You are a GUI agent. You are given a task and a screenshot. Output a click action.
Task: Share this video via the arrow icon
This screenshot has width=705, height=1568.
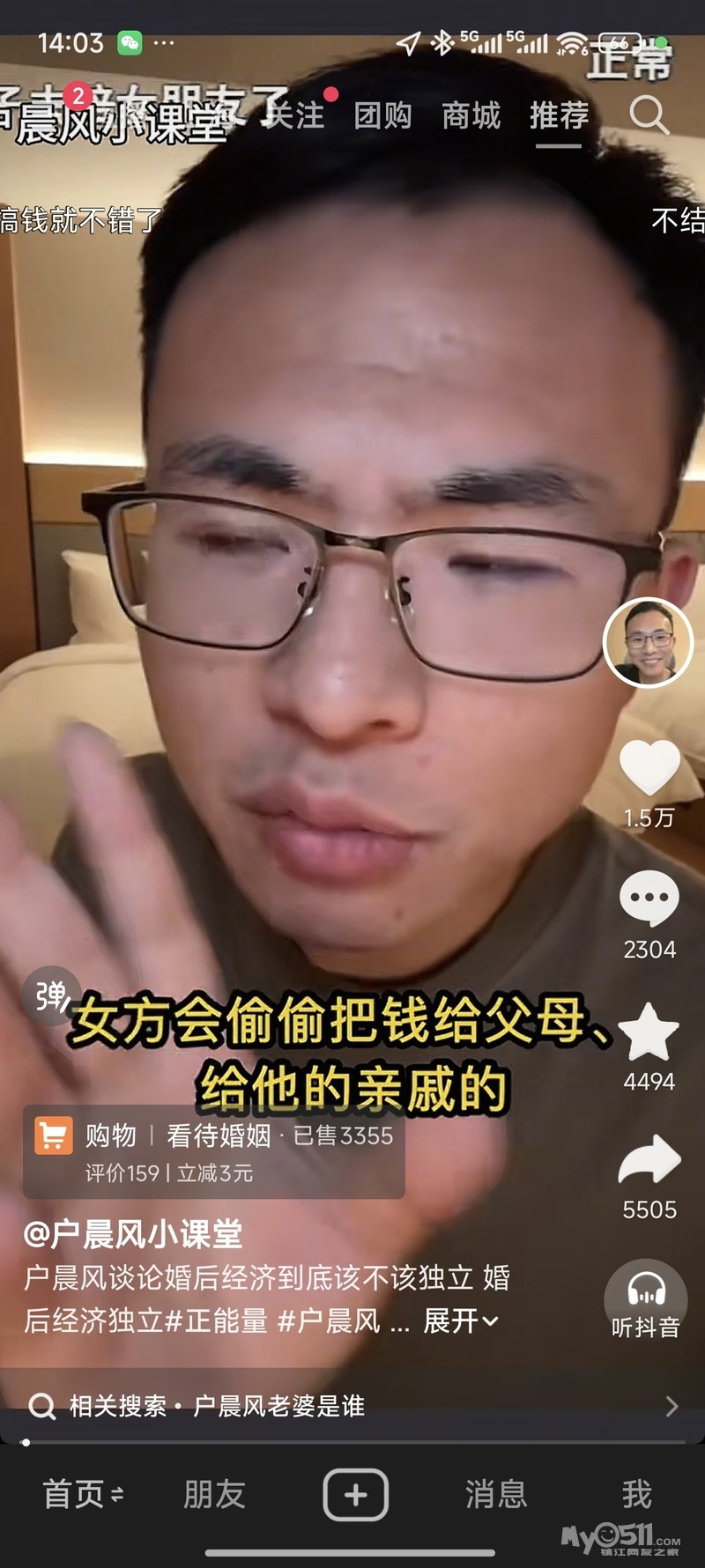point(649,1160)
